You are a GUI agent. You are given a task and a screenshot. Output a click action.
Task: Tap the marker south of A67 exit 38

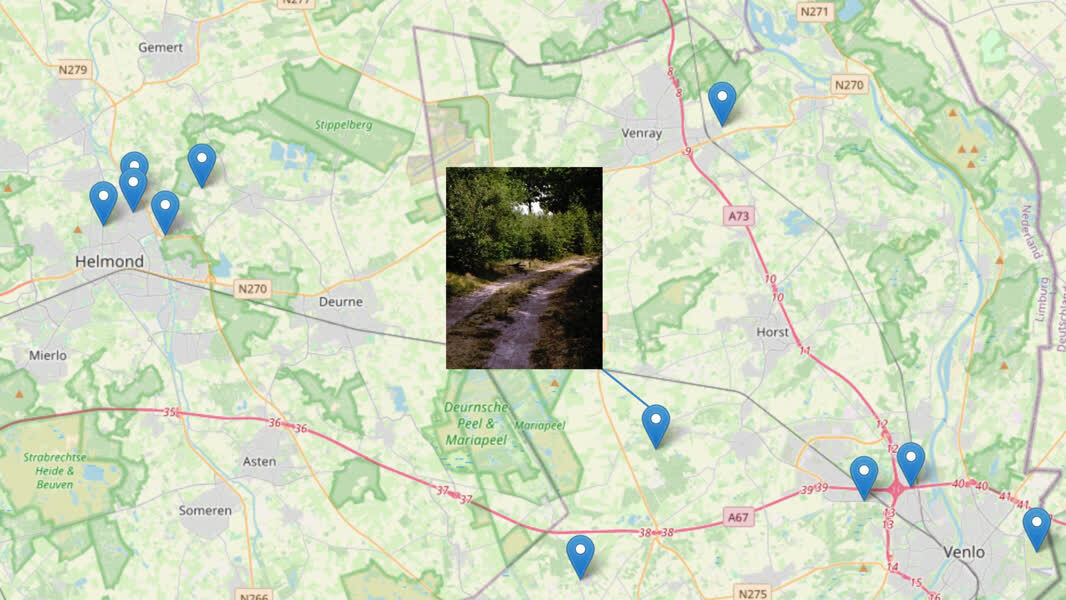(580, 555)
